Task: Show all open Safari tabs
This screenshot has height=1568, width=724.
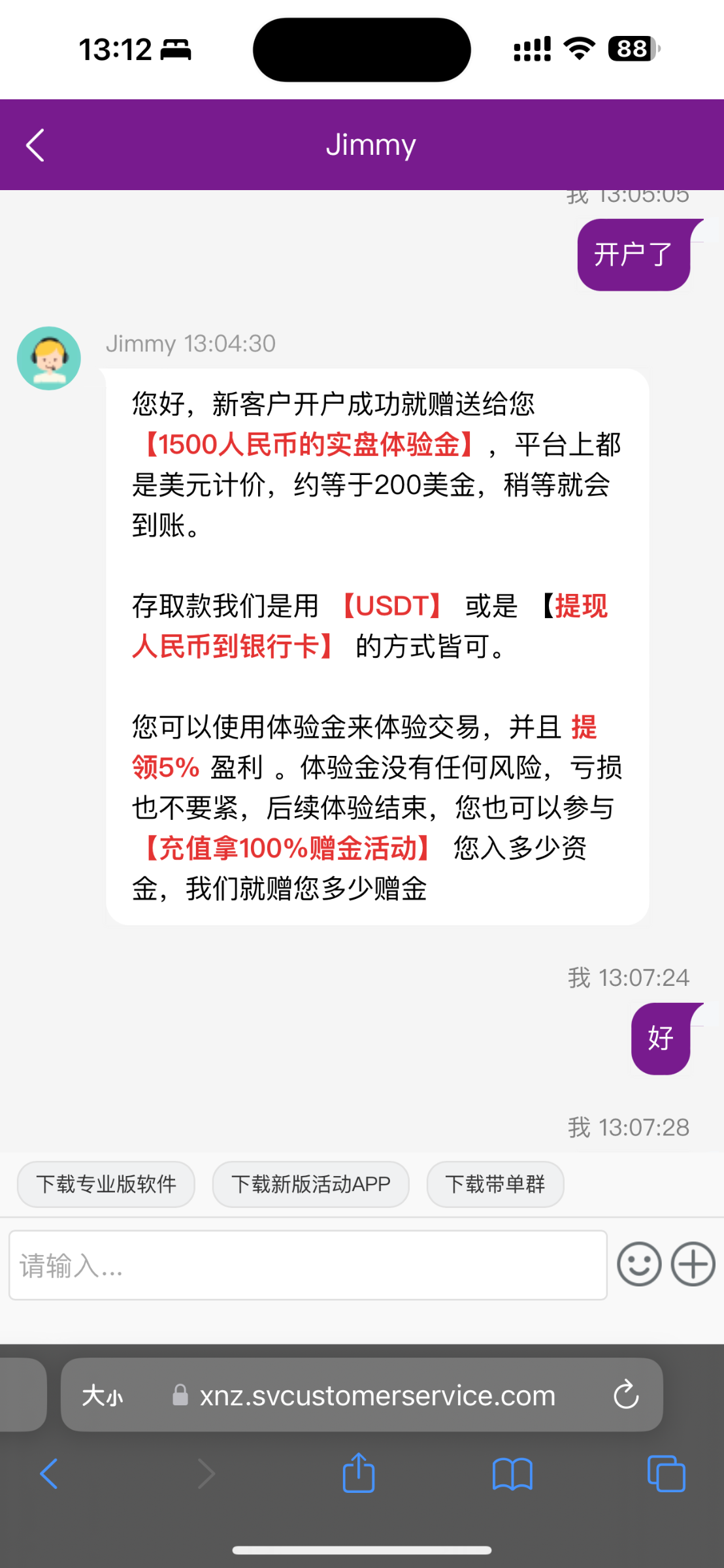Action: coord(666,1473)
